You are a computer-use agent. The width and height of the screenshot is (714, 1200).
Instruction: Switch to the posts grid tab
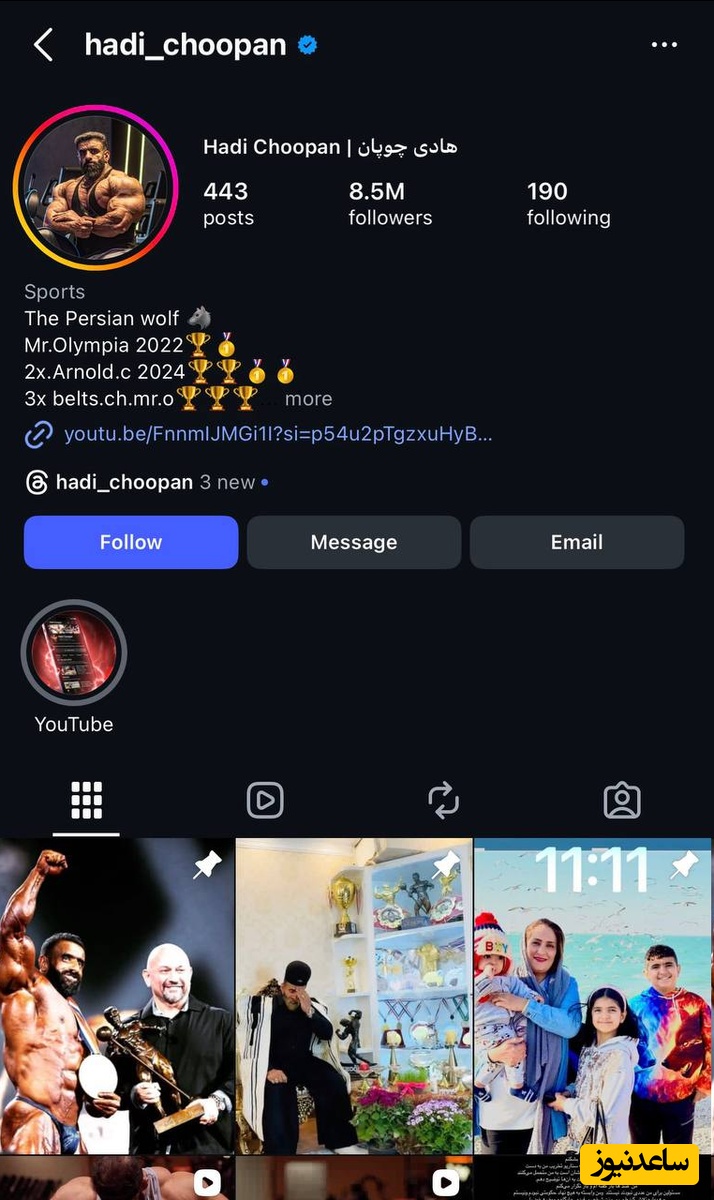[86, 800]
